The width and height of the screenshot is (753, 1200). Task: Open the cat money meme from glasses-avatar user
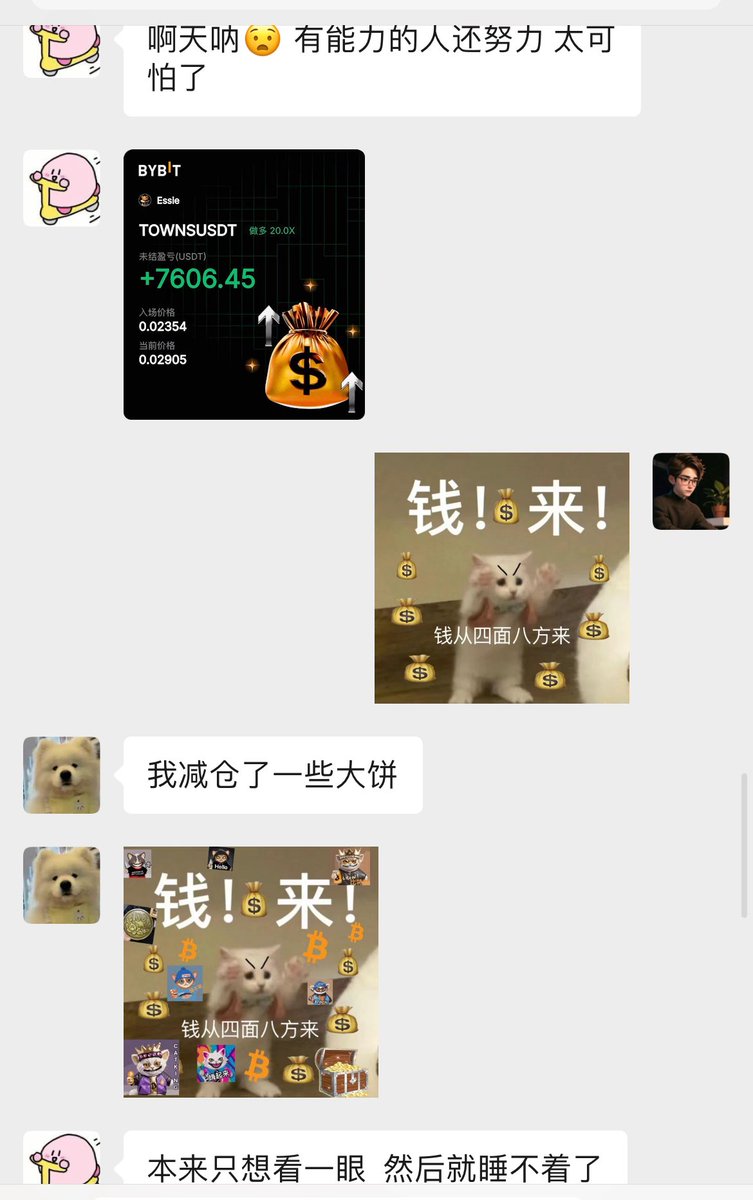coord(501,578)
